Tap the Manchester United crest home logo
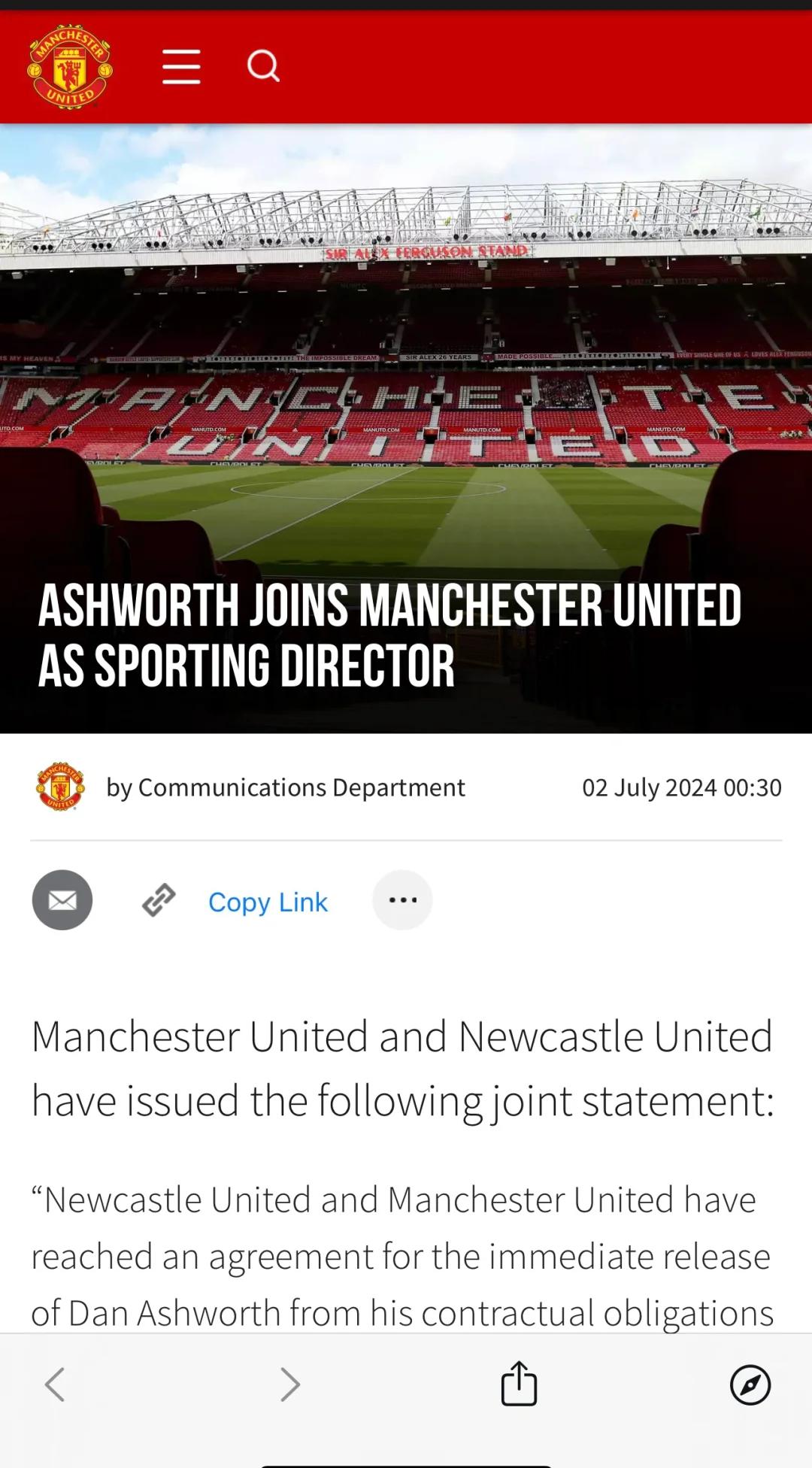Screen dimensions: 812x1468 coord(71,67)
